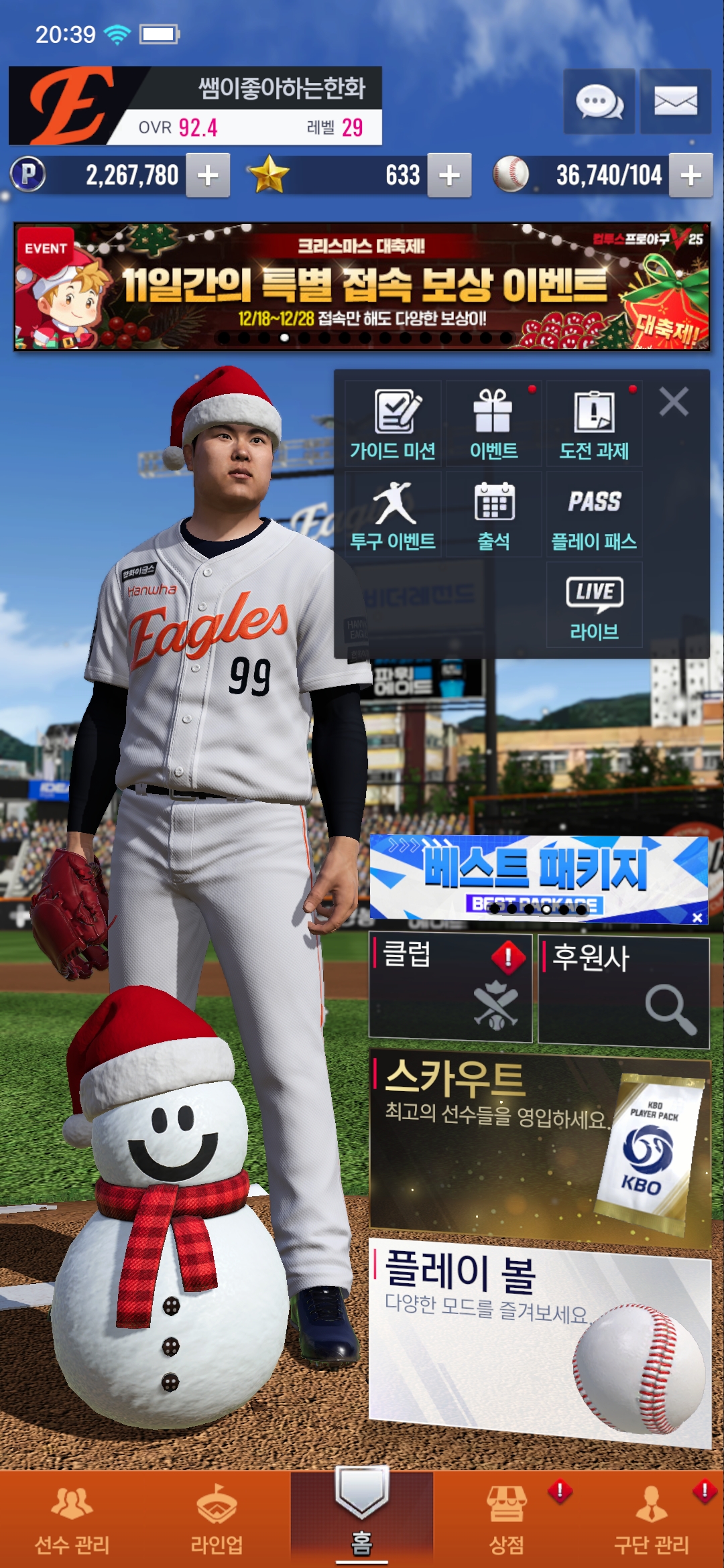This screenshot has width=724, height=1568.
Task: Add more baseballs with plus button
Action: tap(690, 176)
